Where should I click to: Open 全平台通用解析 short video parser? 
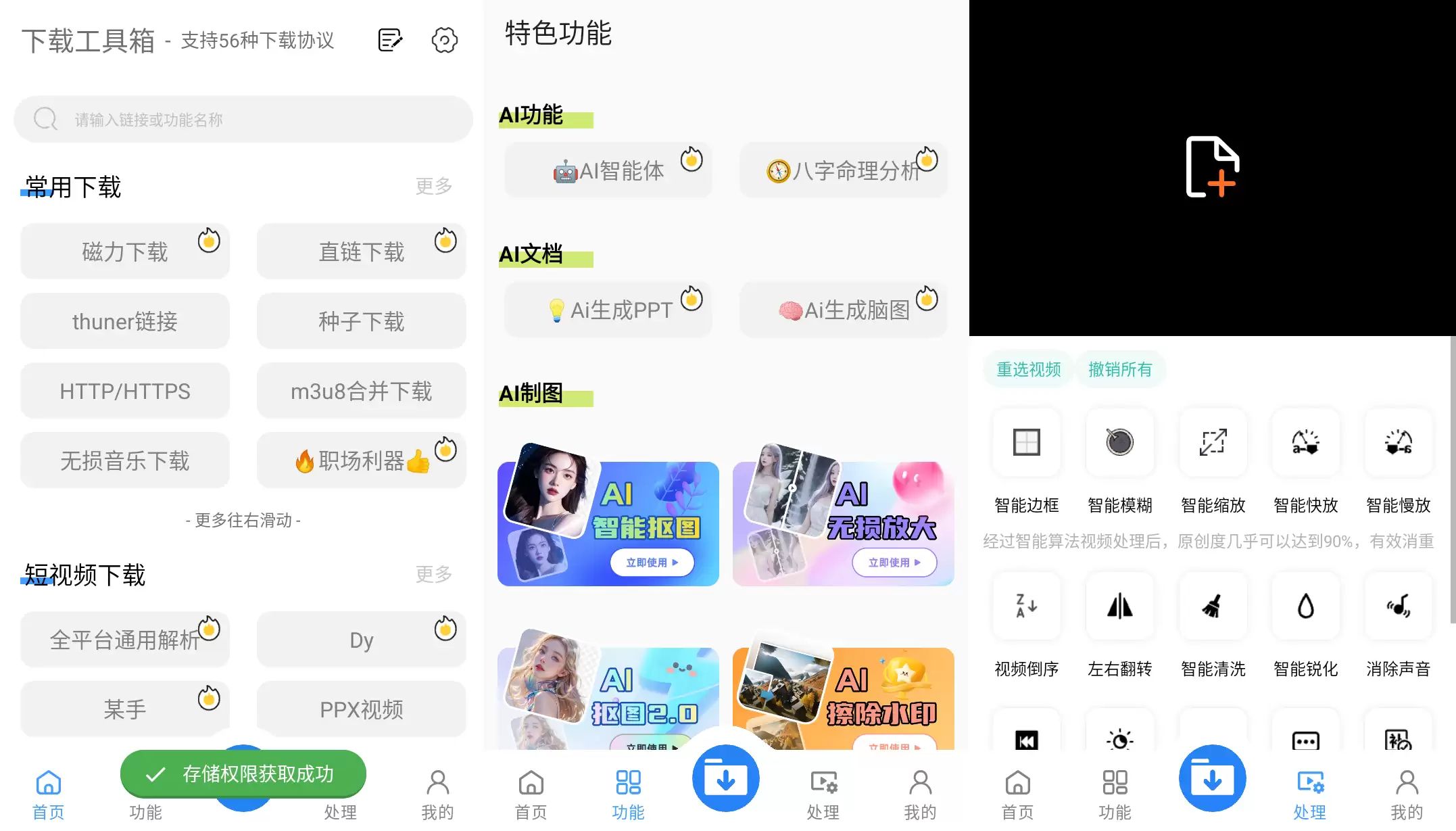tap(125, 640)
